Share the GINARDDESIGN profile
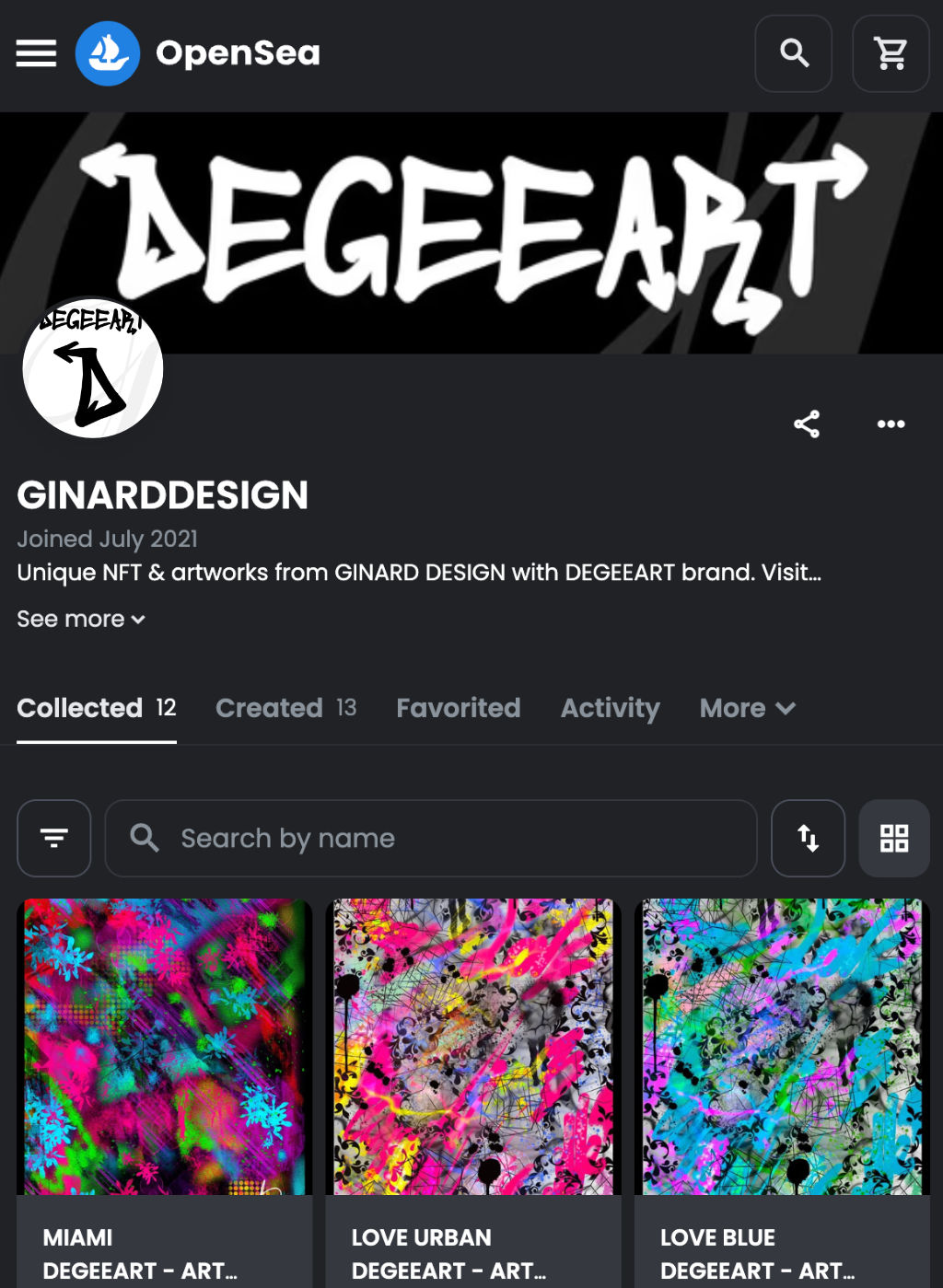 (807, 424)
